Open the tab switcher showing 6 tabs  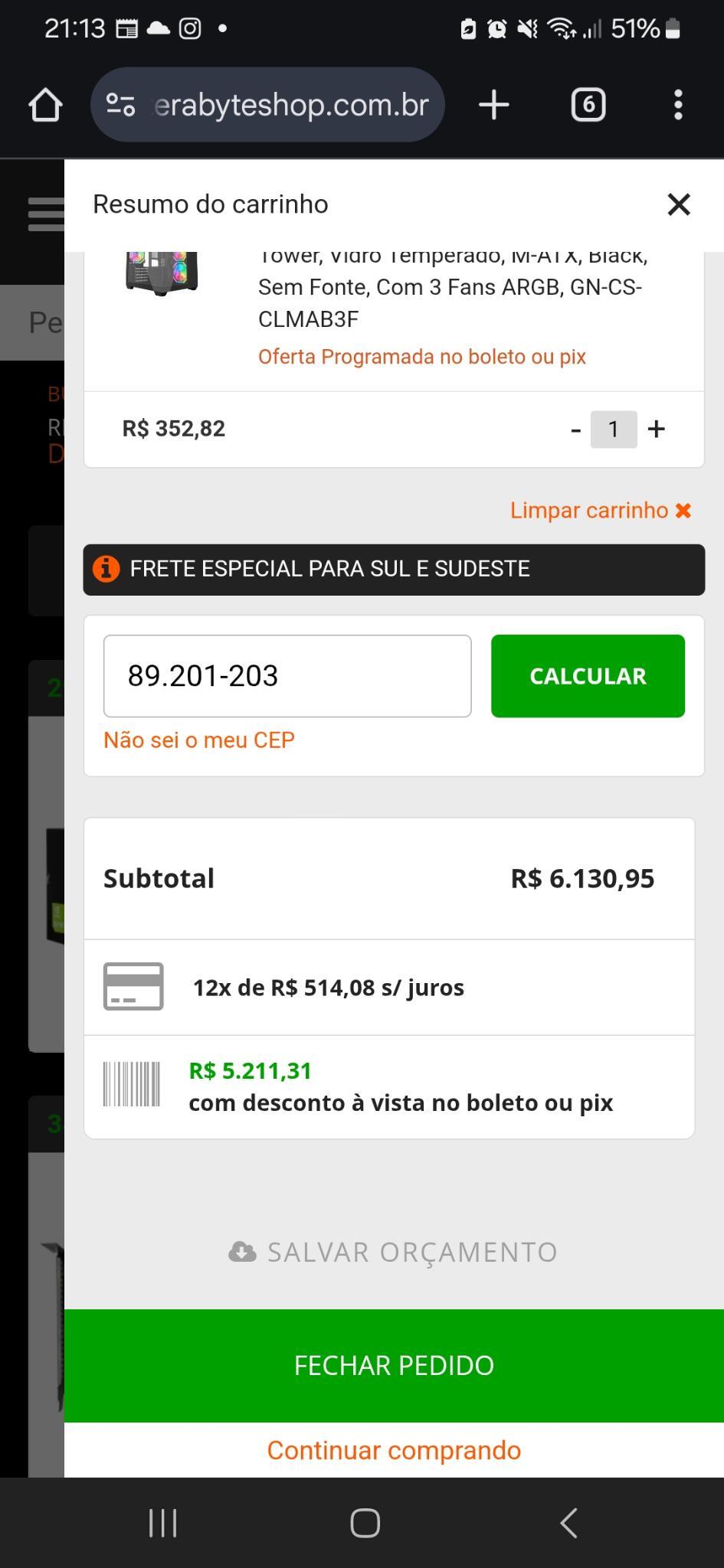pyautogui.click(x=588, y=105)
